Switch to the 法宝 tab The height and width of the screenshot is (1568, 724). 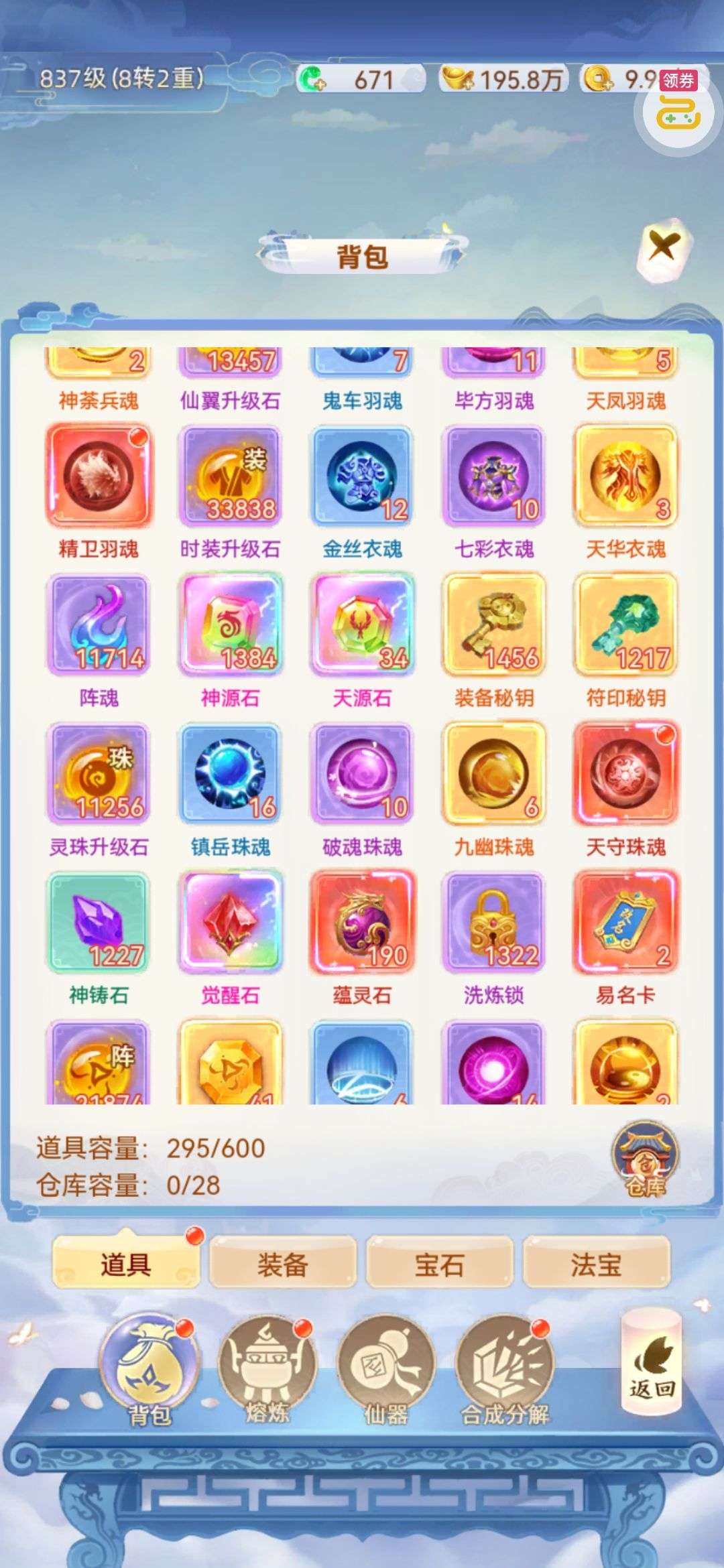tap(596, 1264)
